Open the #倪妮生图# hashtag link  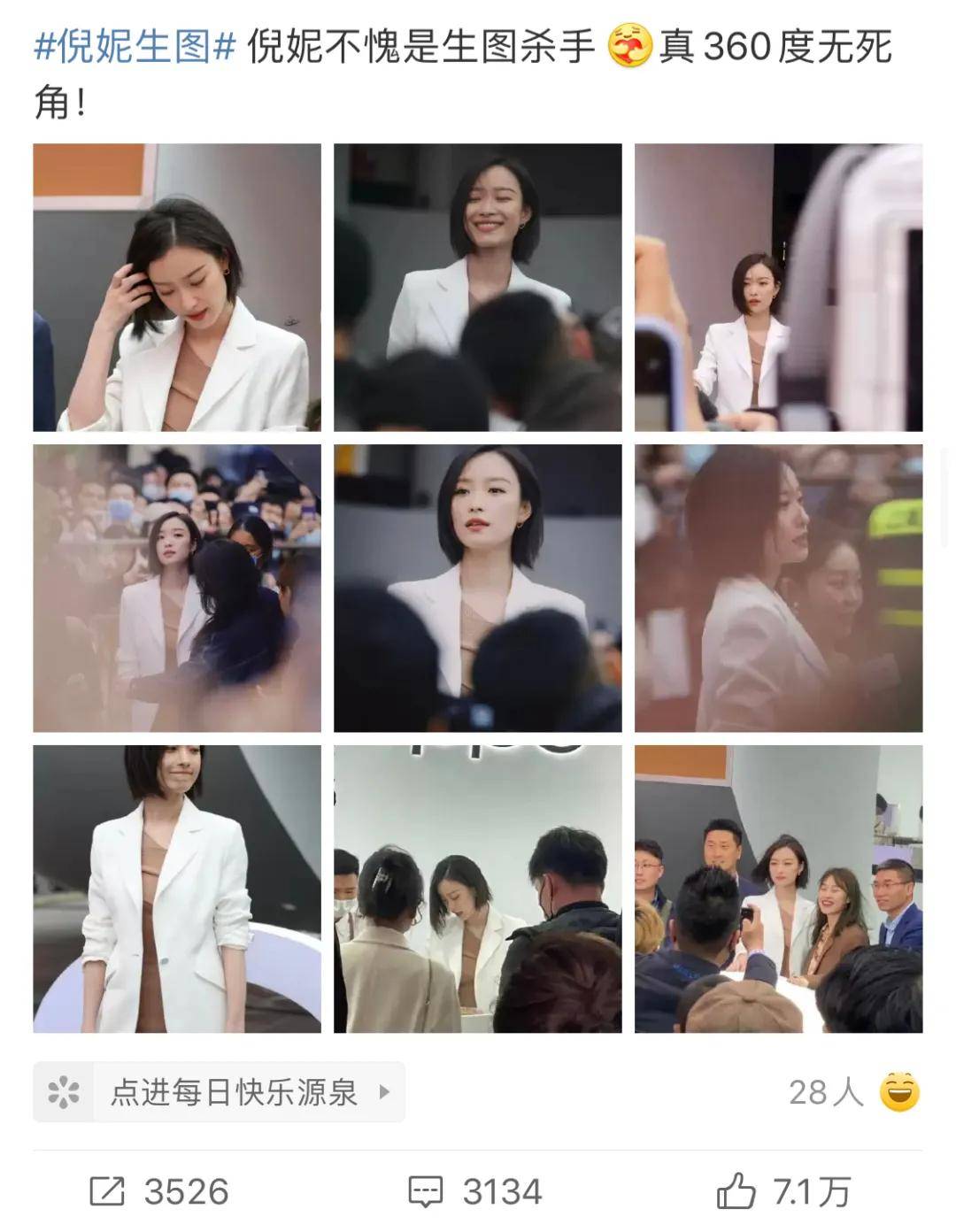pos(135,47)
